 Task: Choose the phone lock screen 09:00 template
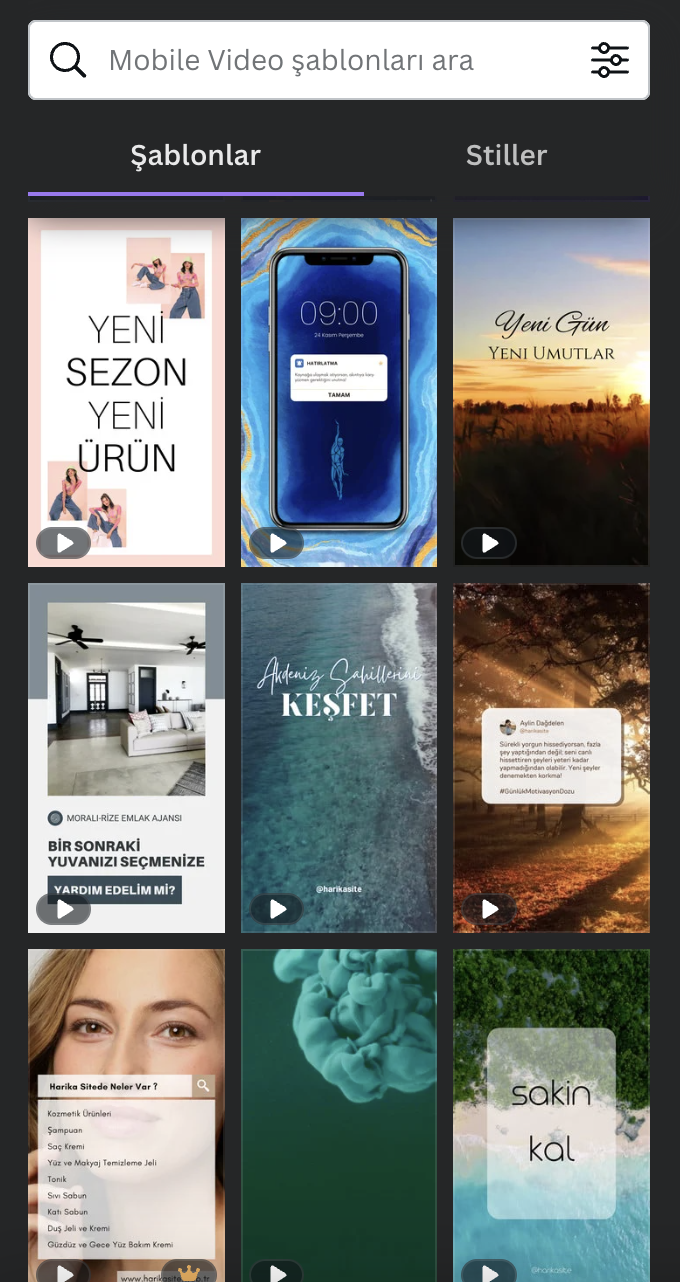(x=339, y=390)
